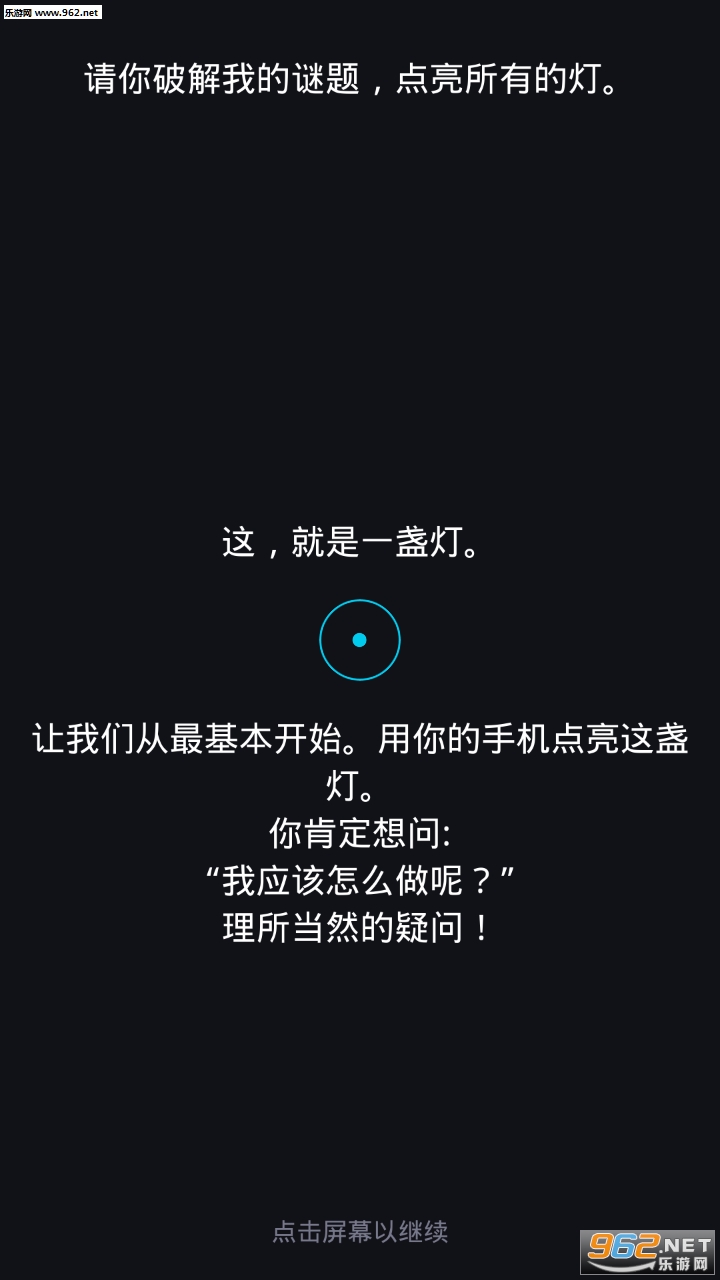This screenshot has height=1280, width=720.
Task: Tap the blue circular lamp
Action: pyautogui.click(x=360, y=640)
